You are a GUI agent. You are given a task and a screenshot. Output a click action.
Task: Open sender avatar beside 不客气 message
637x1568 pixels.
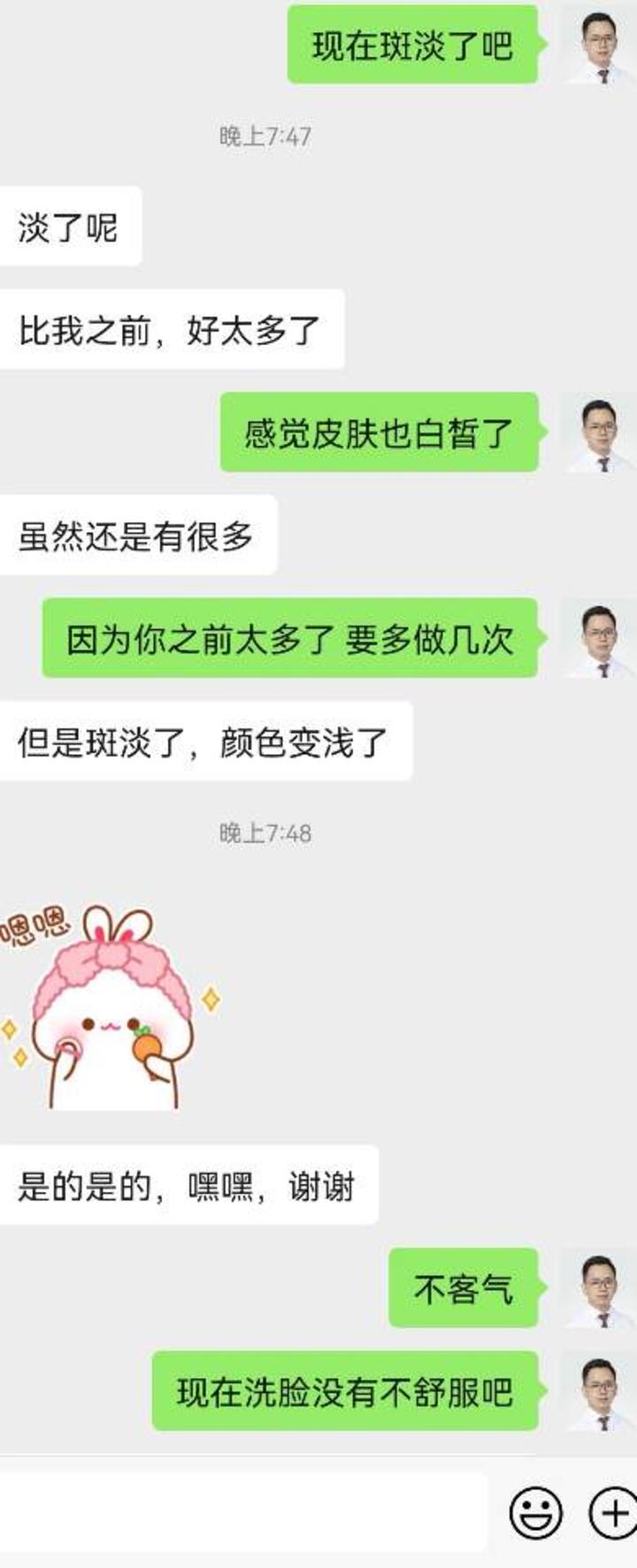599,1288
